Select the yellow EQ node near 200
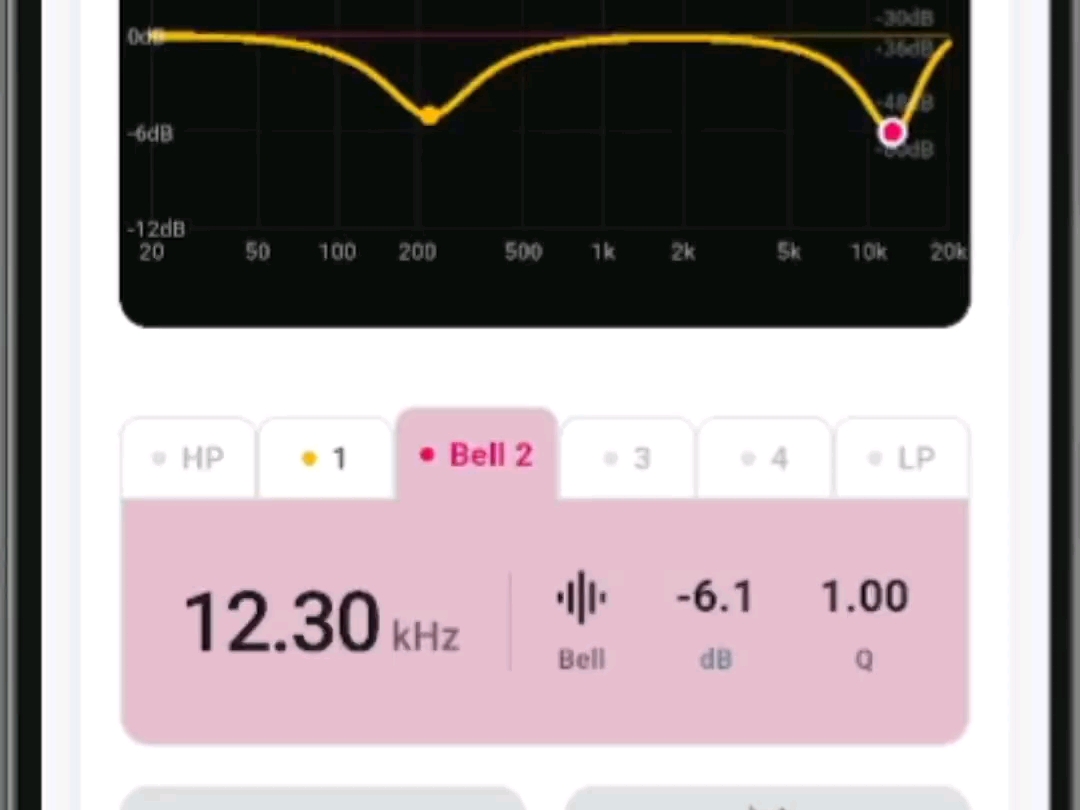The height and width of the screenshot is (810, 1080). click(x=430, y=115)
